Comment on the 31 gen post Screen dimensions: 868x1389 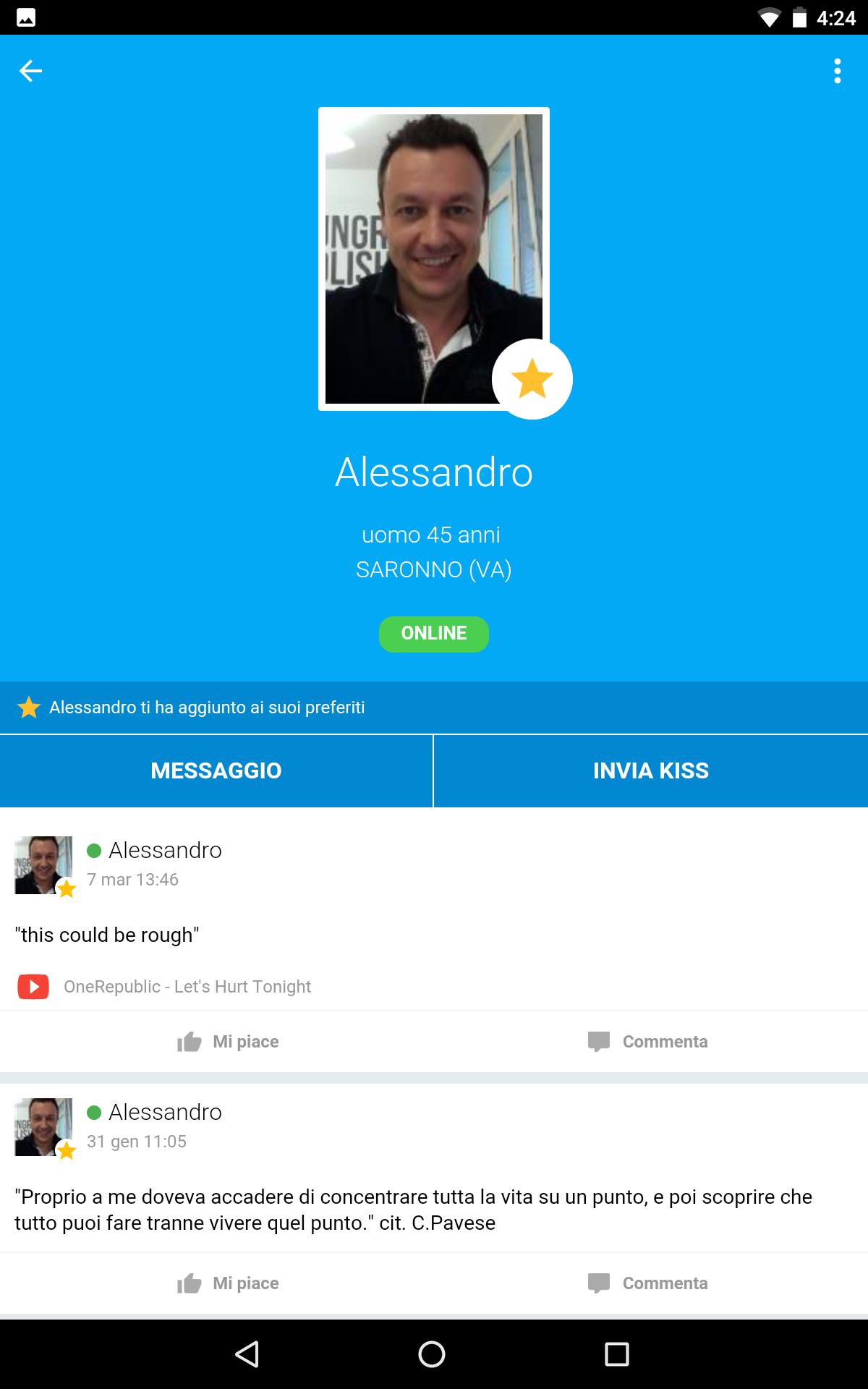[647, 1283]
